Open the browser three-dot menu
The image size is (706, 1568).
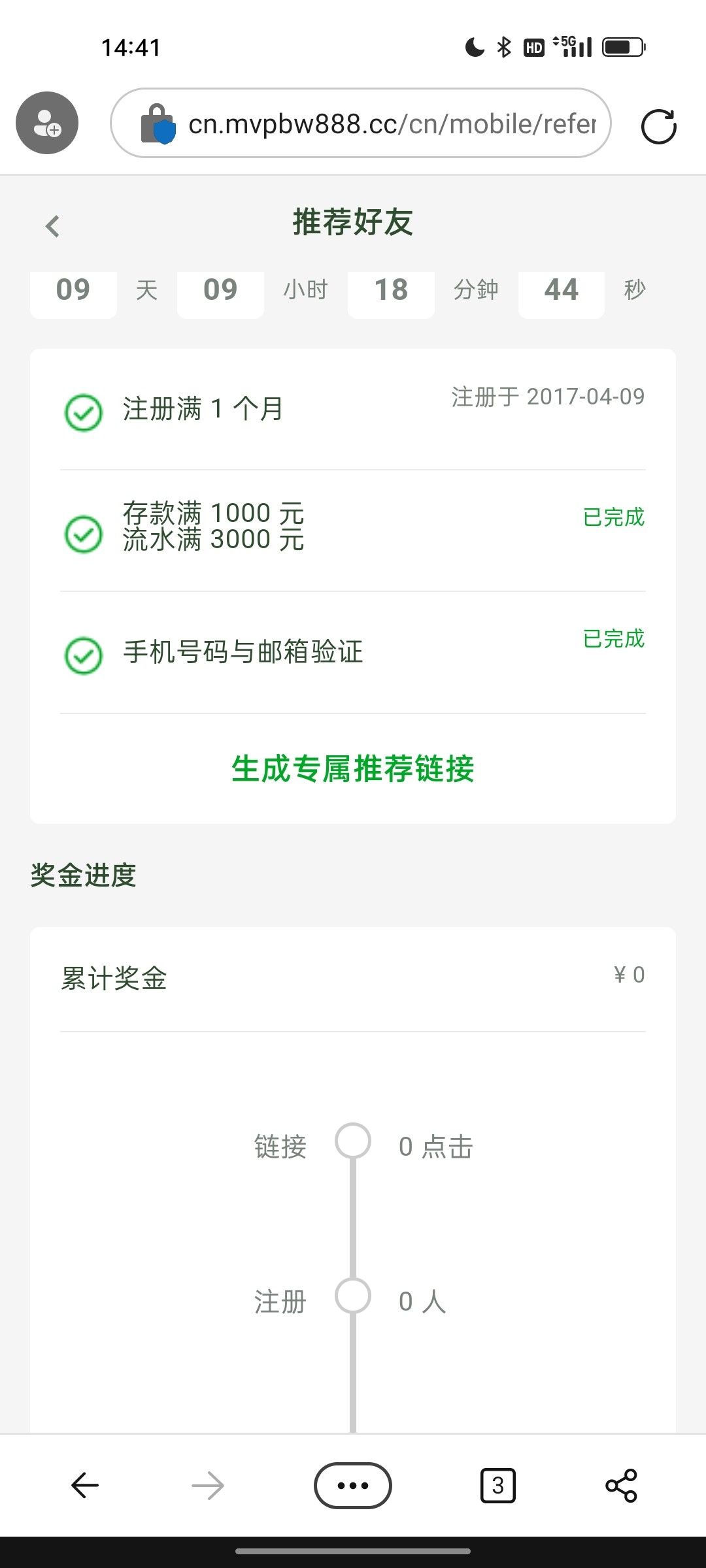tap(353, 1486)
